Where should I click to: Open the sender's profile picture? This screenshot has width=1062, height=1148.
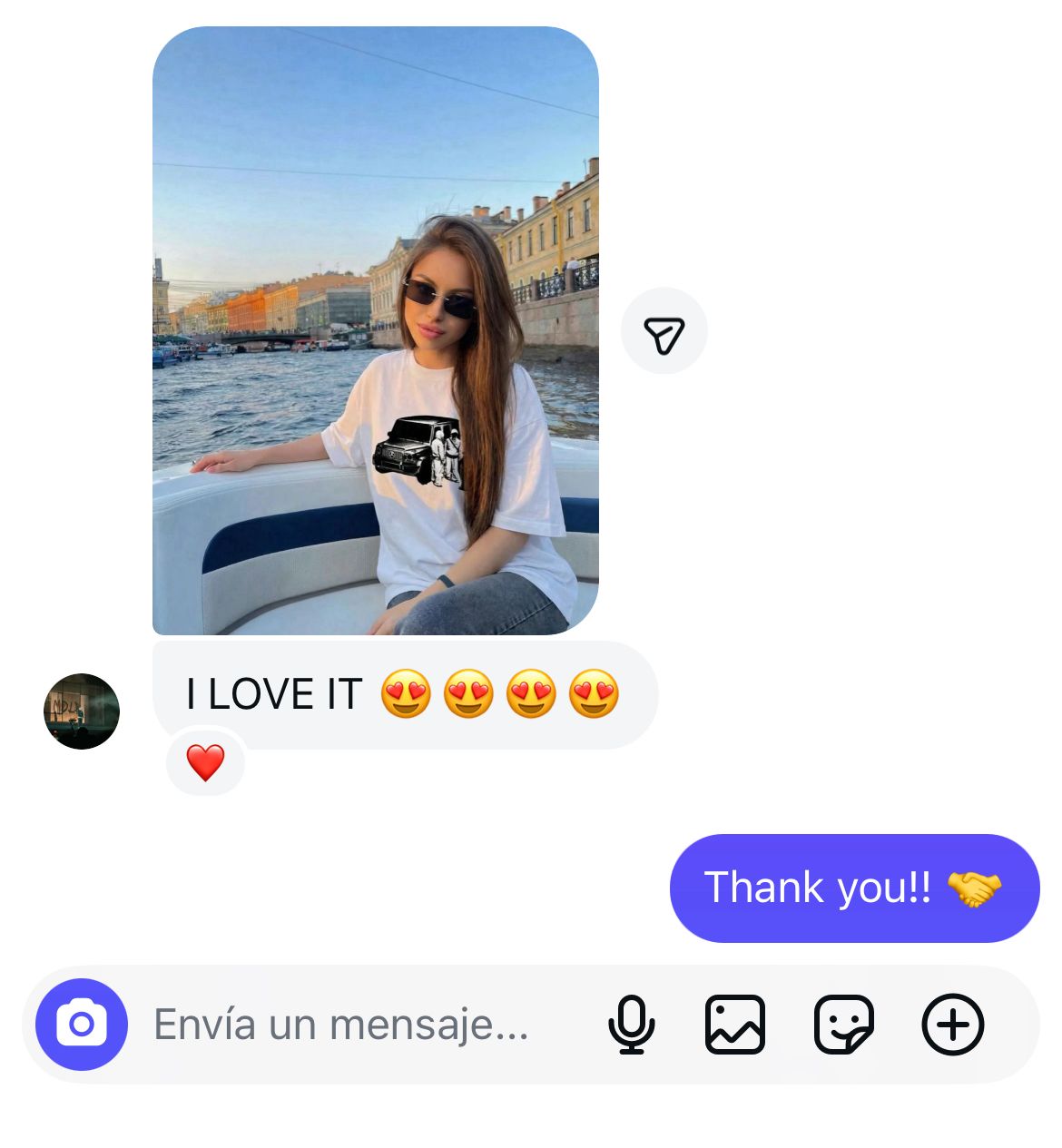82,711
